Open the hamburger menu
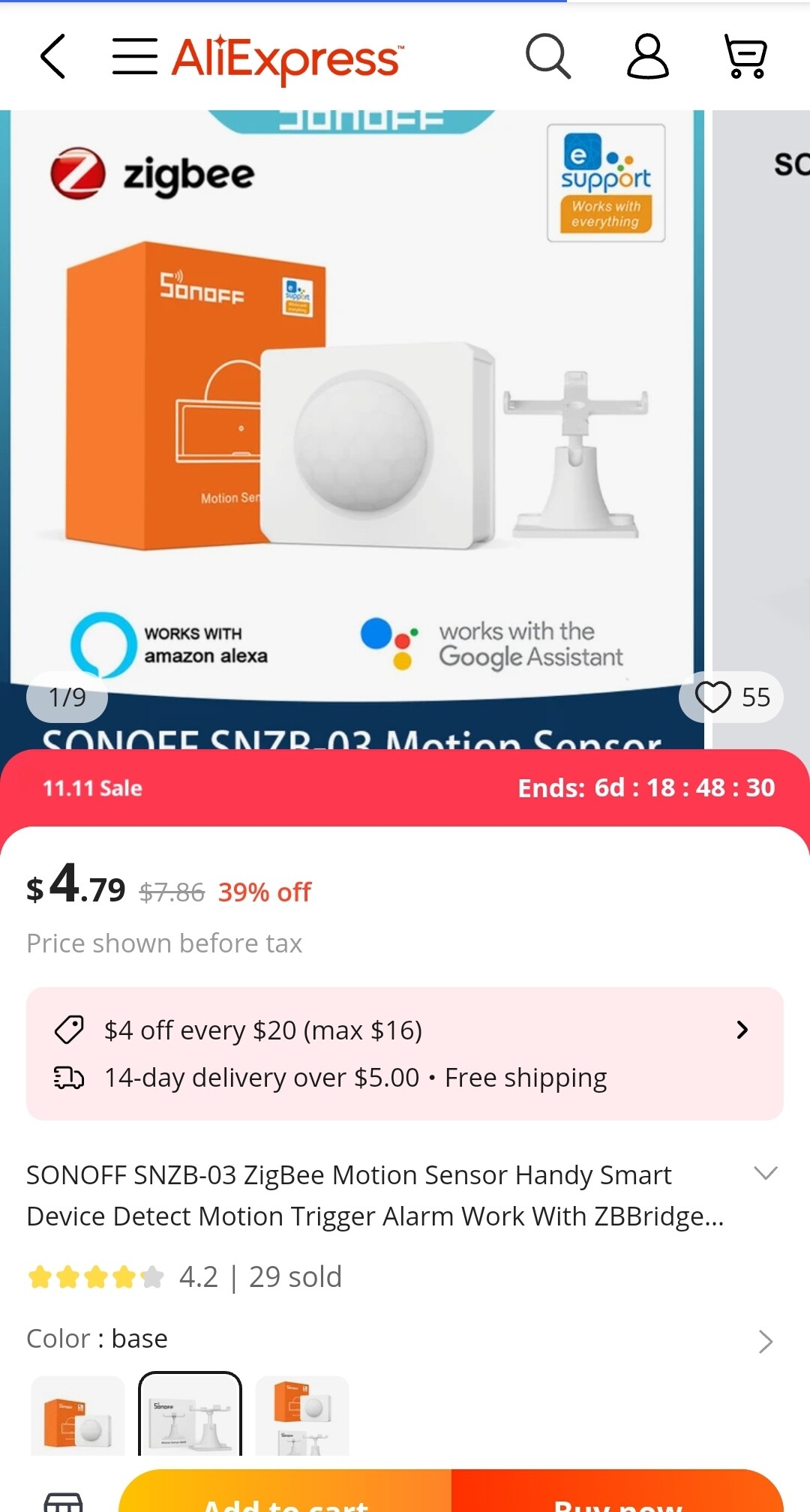 (135, 56)
